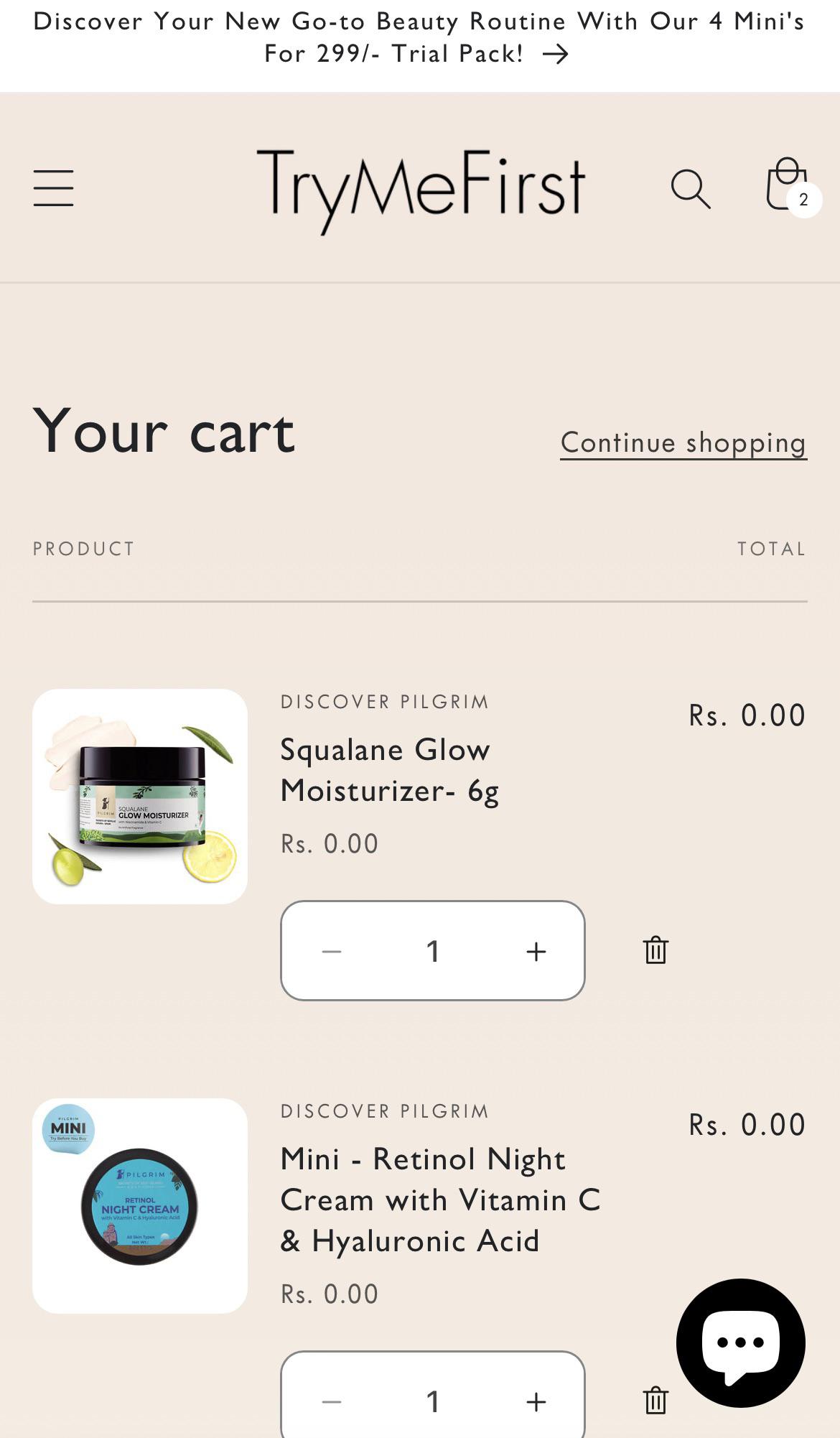
Task: Open Continue shopping link
Action: point(683,443)
